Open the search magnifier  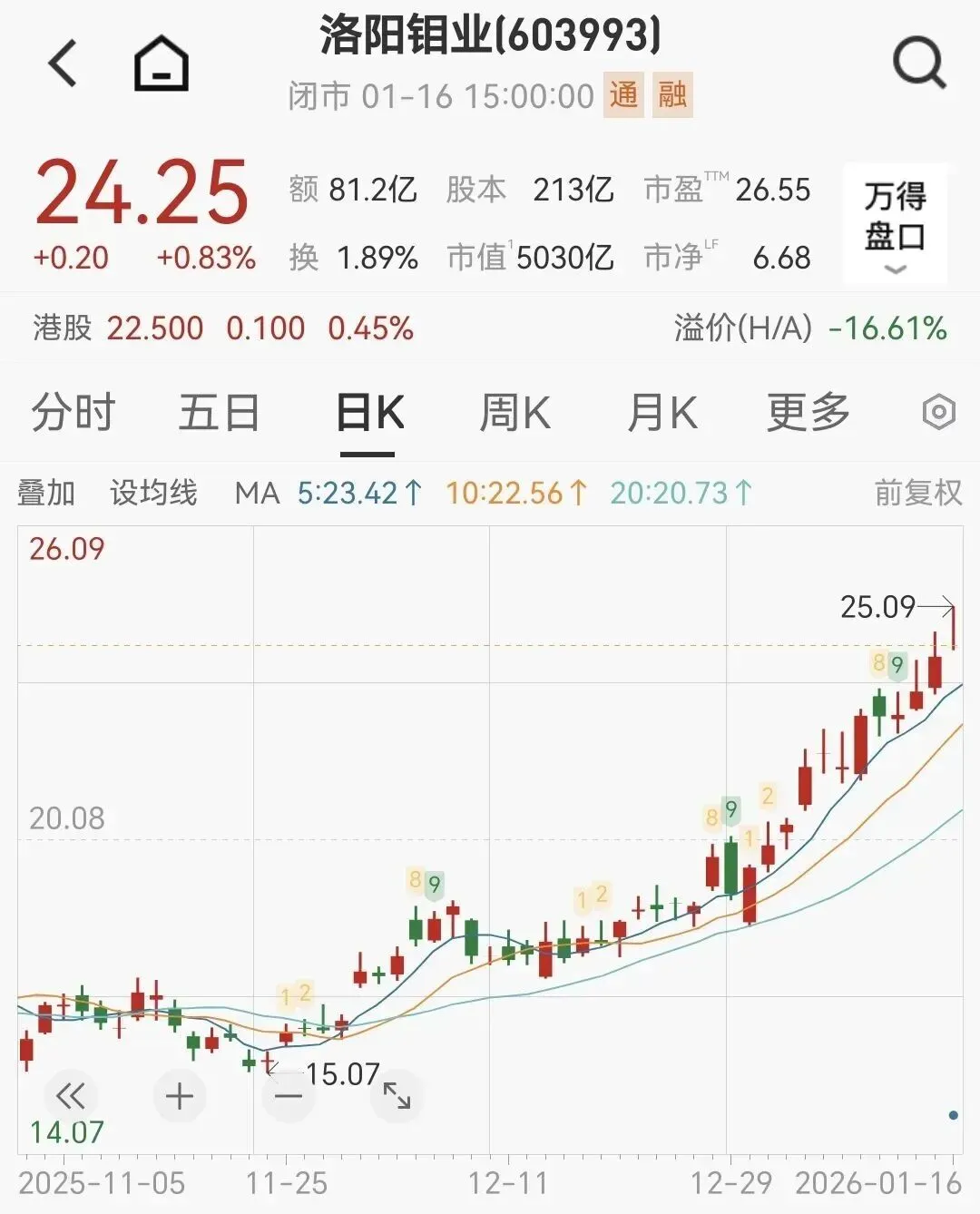(x=919, y=63)
